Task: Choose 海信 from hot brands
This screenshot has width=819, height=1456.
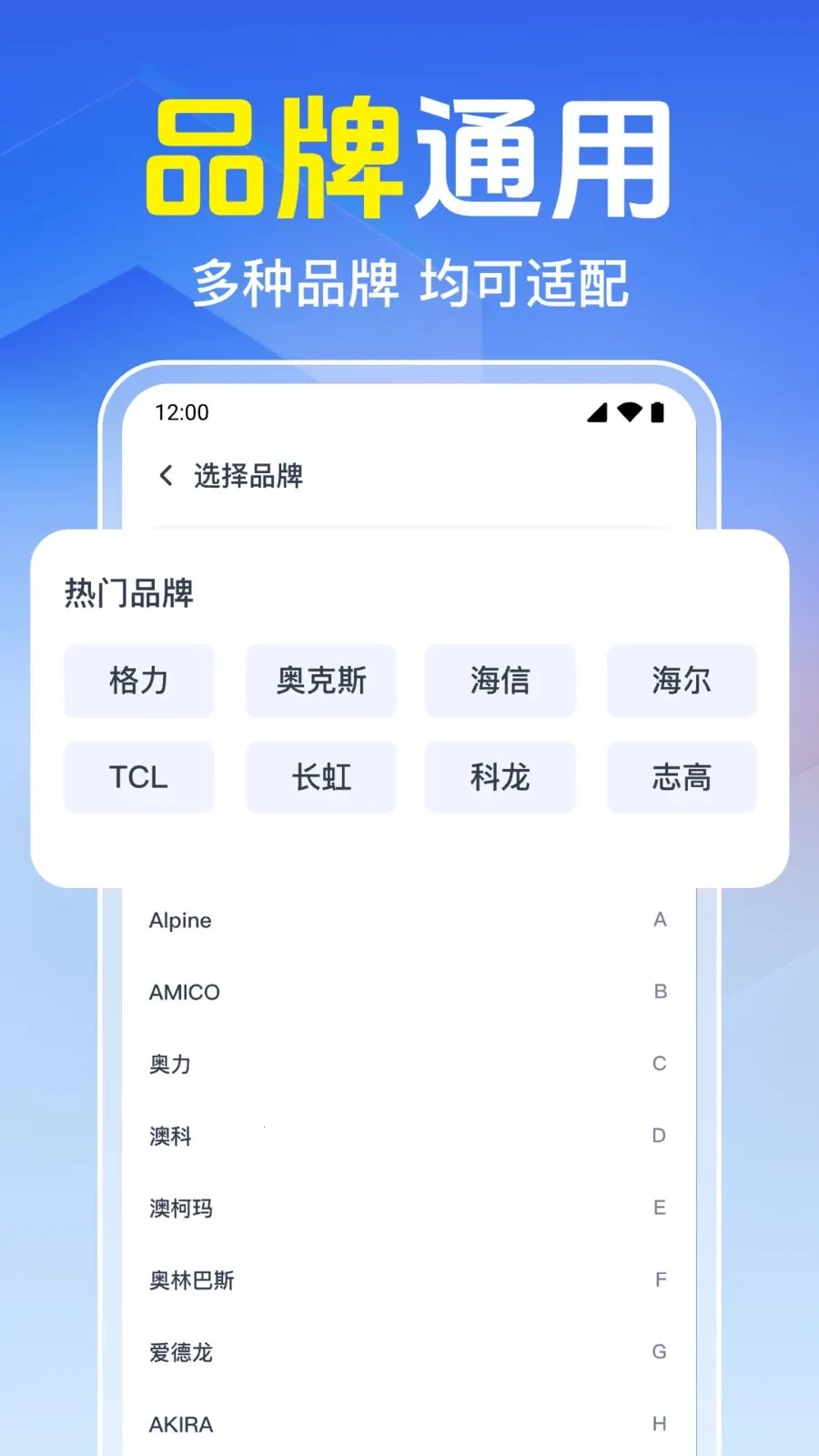Action: (500, 682)
